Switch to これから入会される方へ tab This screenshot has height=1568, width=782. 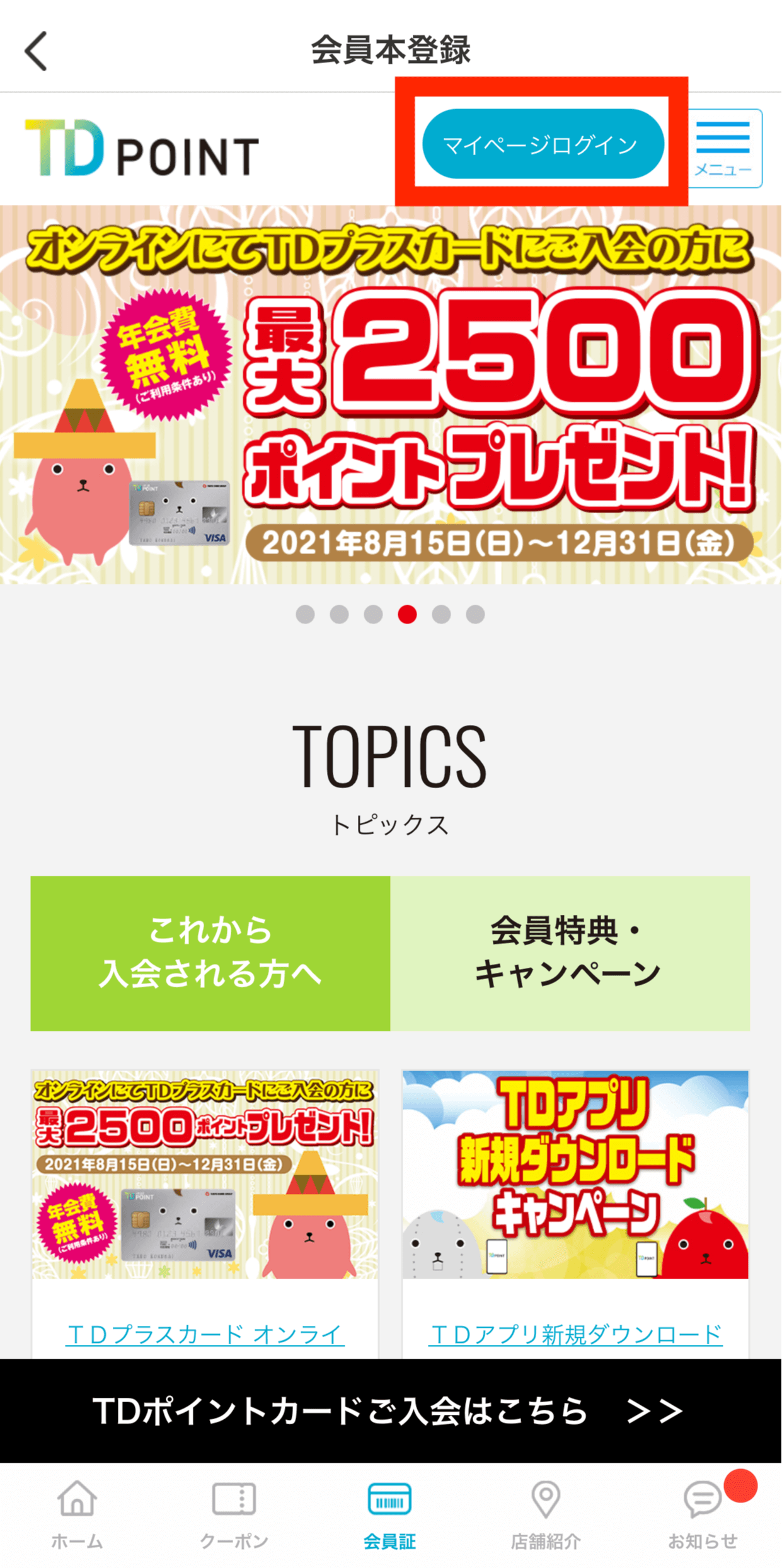210,953
